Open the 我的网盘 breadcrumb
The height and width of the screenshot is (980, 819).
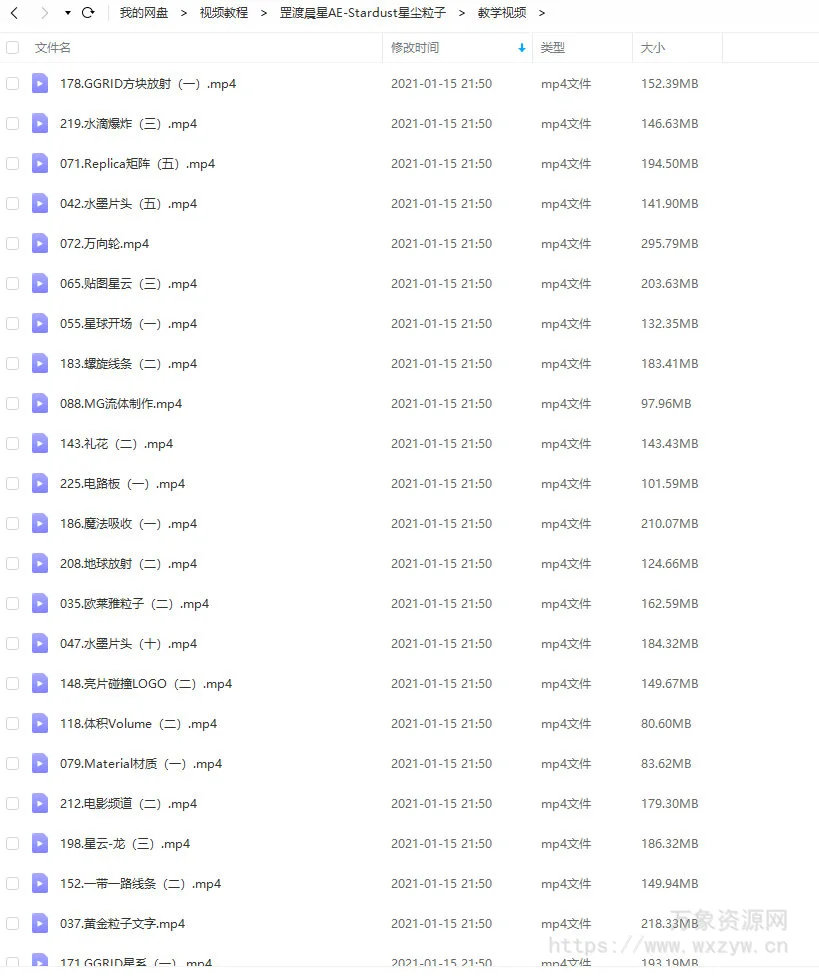coord(144,13)
